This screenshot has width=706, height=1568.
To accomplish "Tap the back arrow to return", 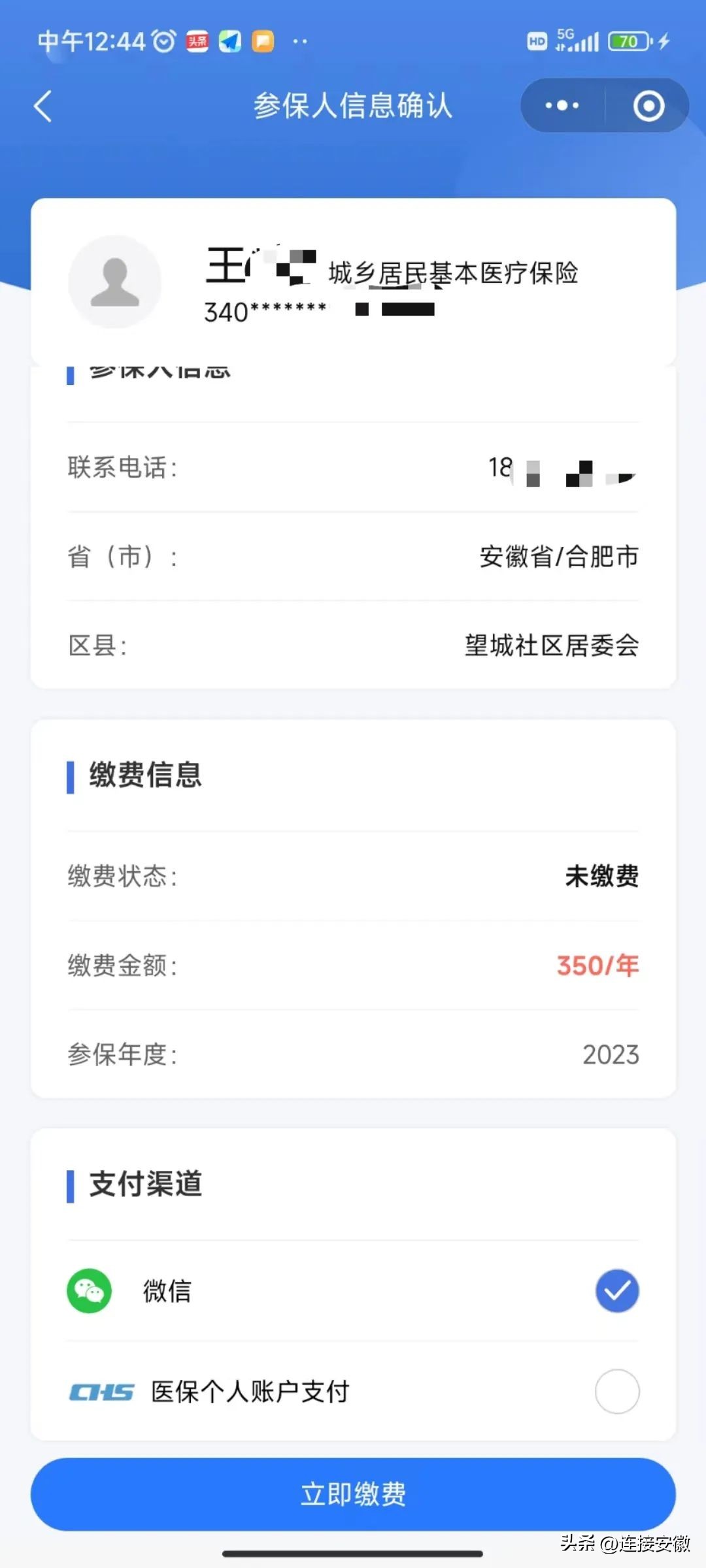I will (43, 106).
